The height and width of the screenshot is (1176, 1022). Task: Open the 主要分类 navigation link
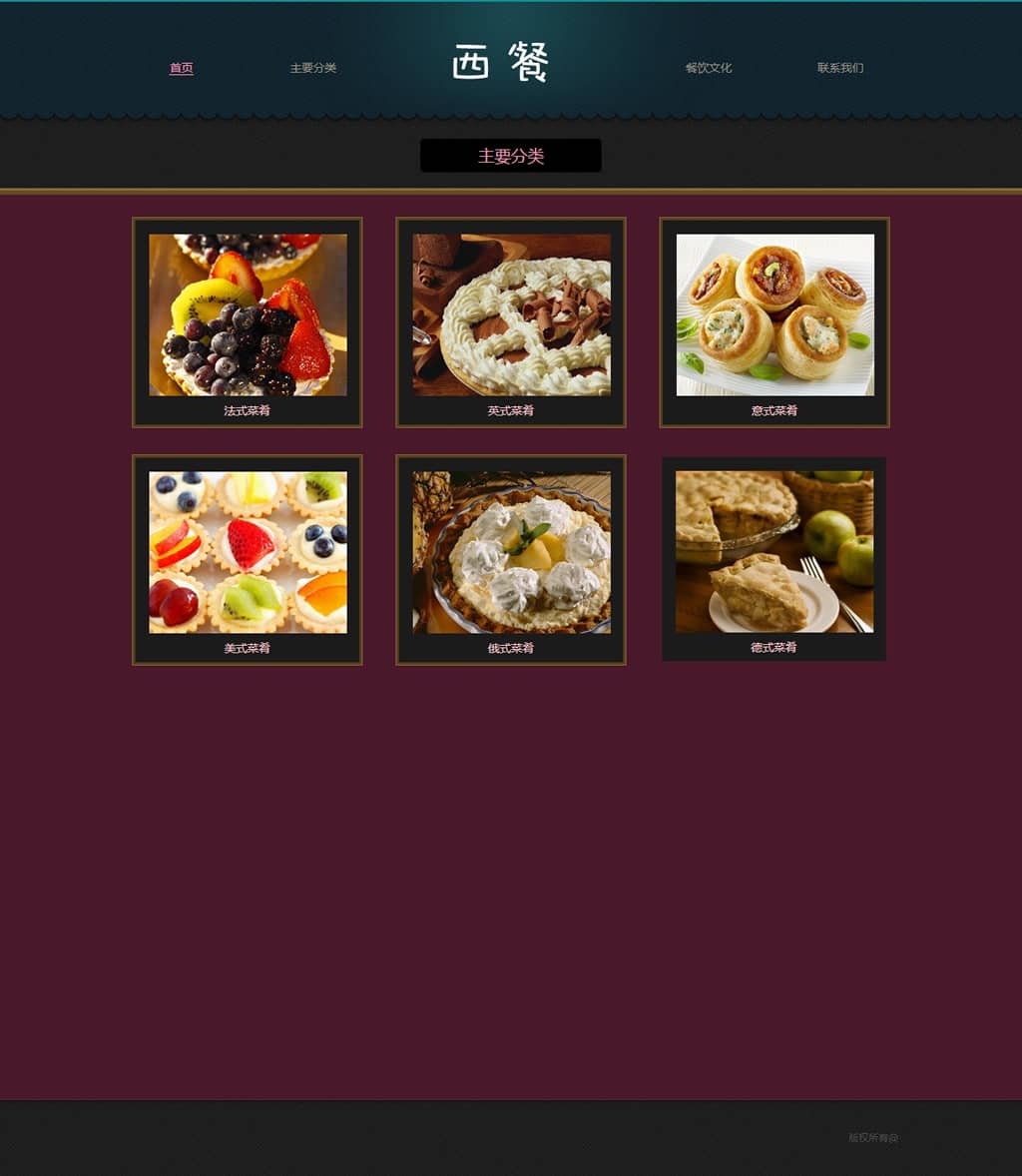coord(312,68)
